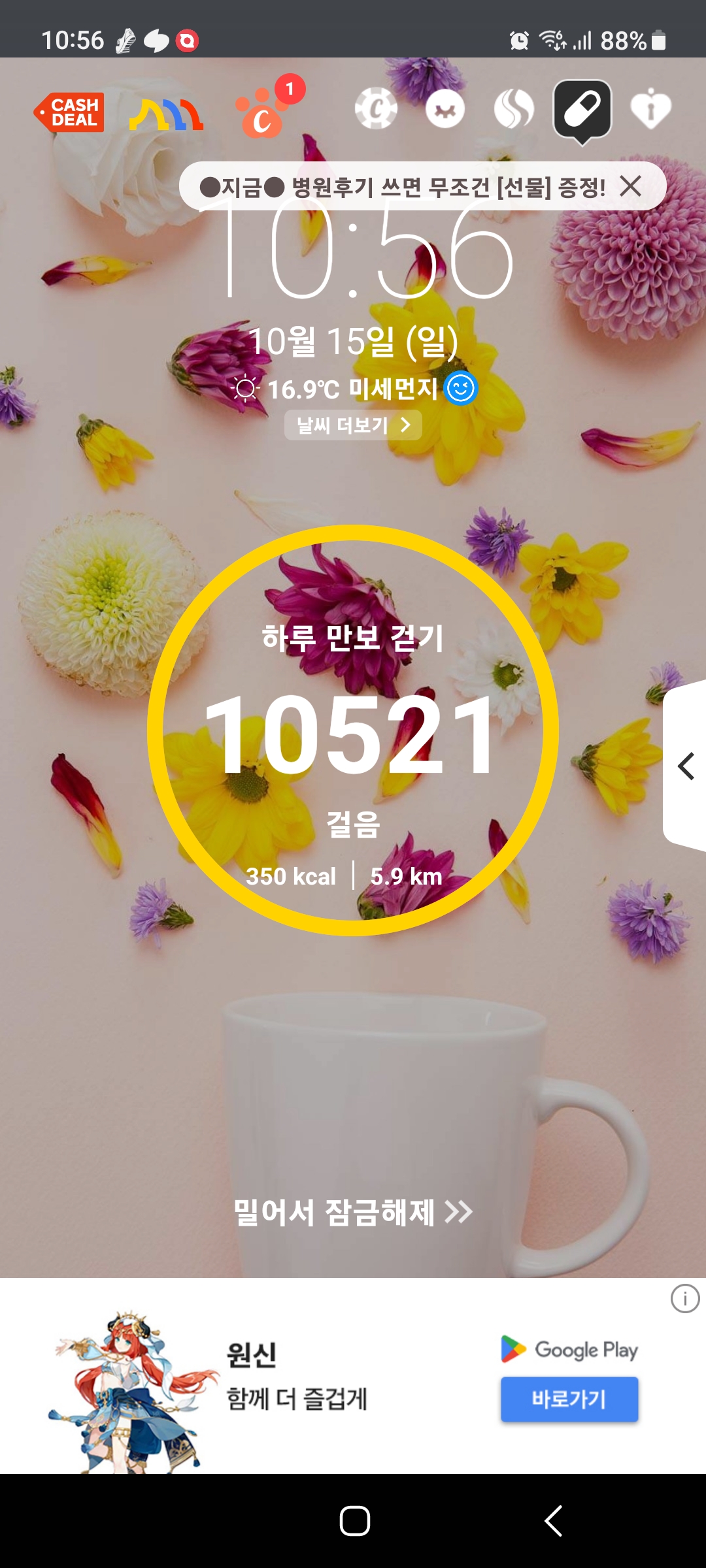This screenshot has width=706, height=1568.
Task: Open the 병원후기 gift promotion banner
Action: [402, 188]
